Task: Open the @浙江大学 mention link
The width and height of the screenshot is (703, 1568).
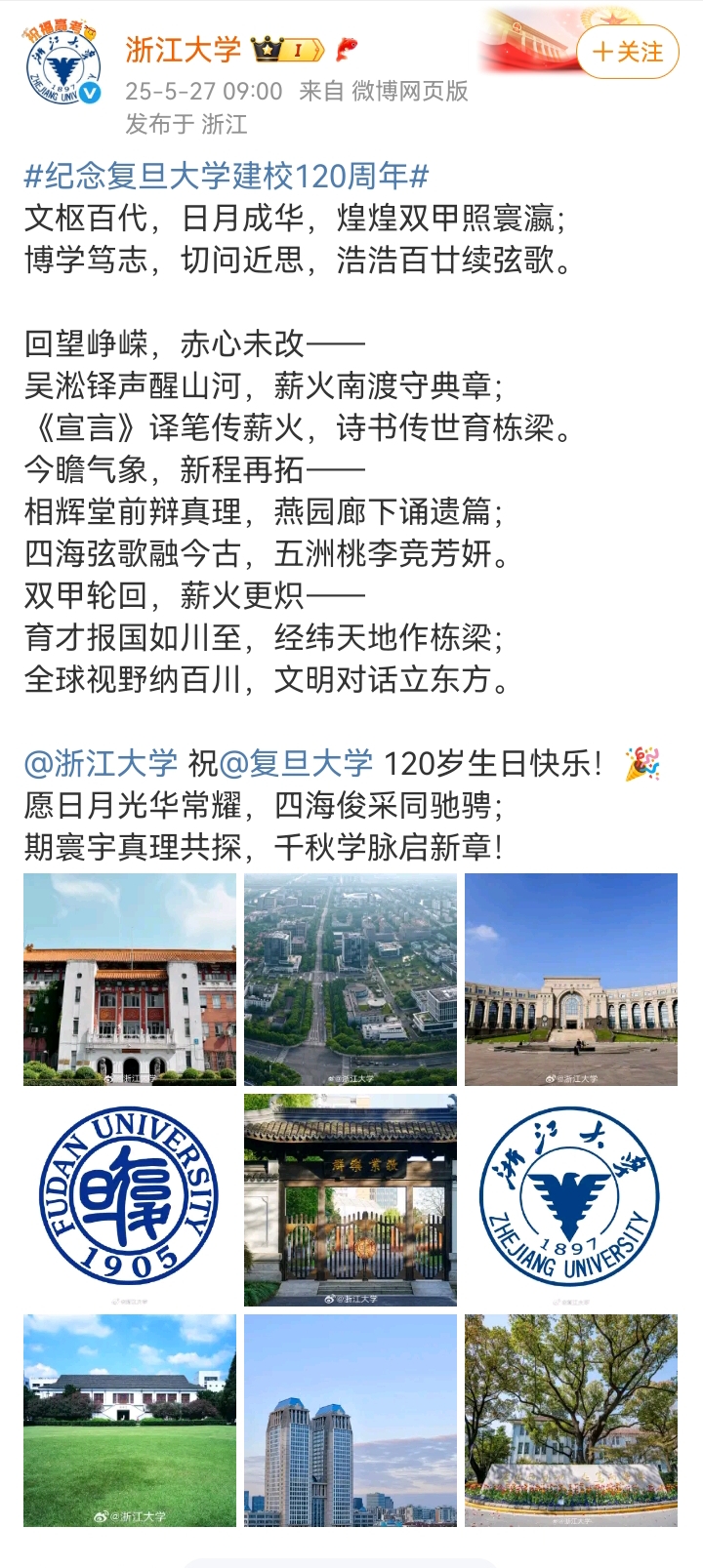Action: (101, 763)
